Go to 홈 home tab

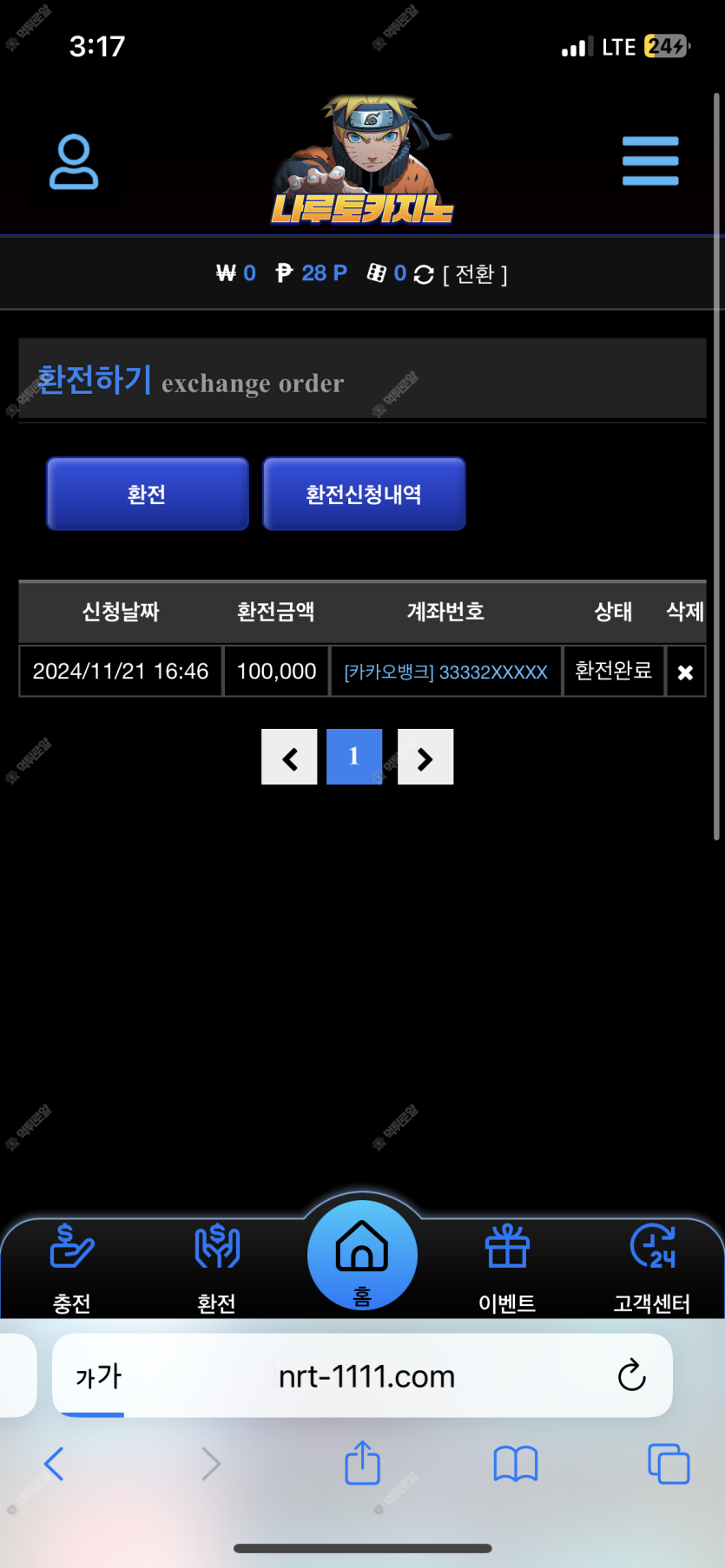(362, 1256)
